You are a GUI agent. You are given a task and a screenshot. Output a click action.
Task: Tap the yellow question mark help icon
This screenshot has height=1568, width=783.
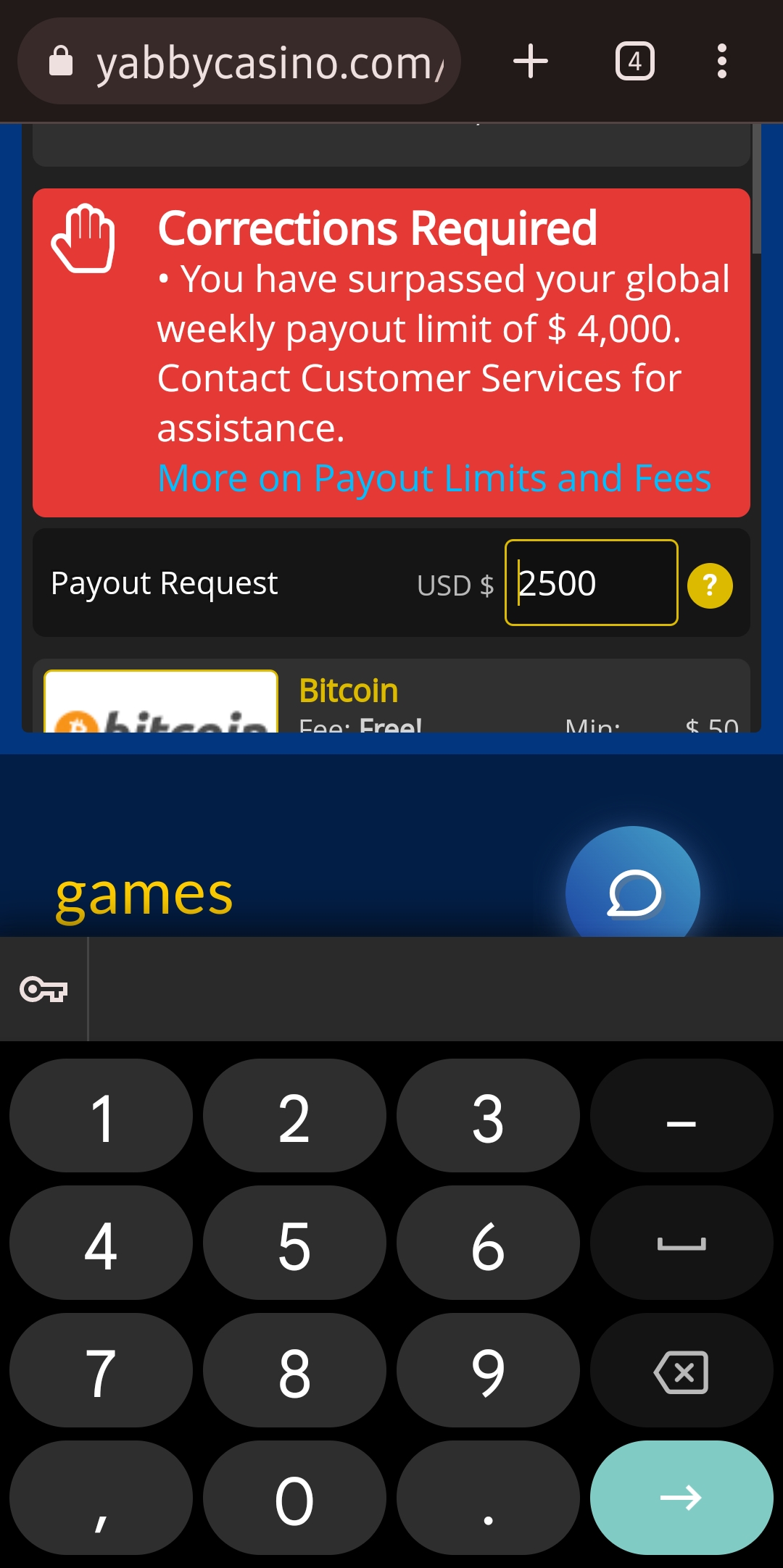(709, 585)
